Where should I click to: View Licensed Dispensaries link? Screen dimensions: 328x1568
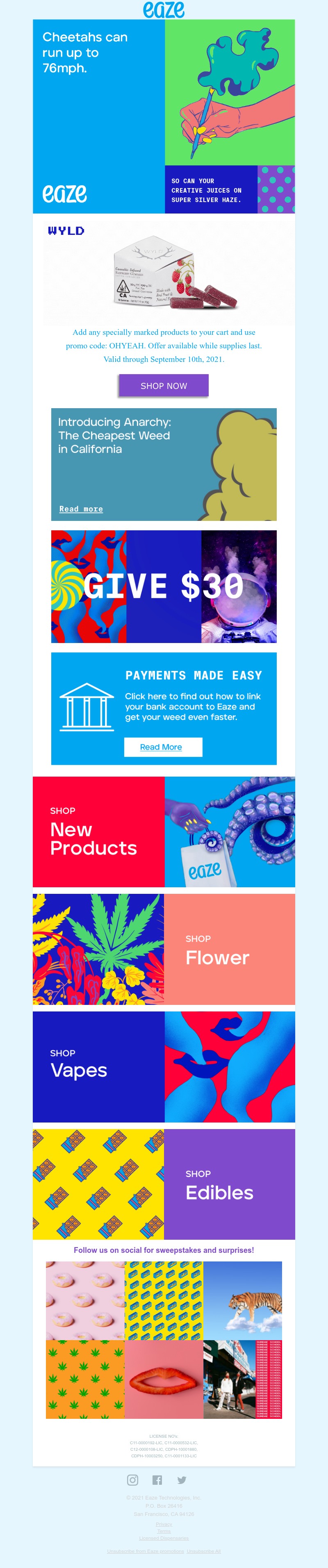(164, 1538)
